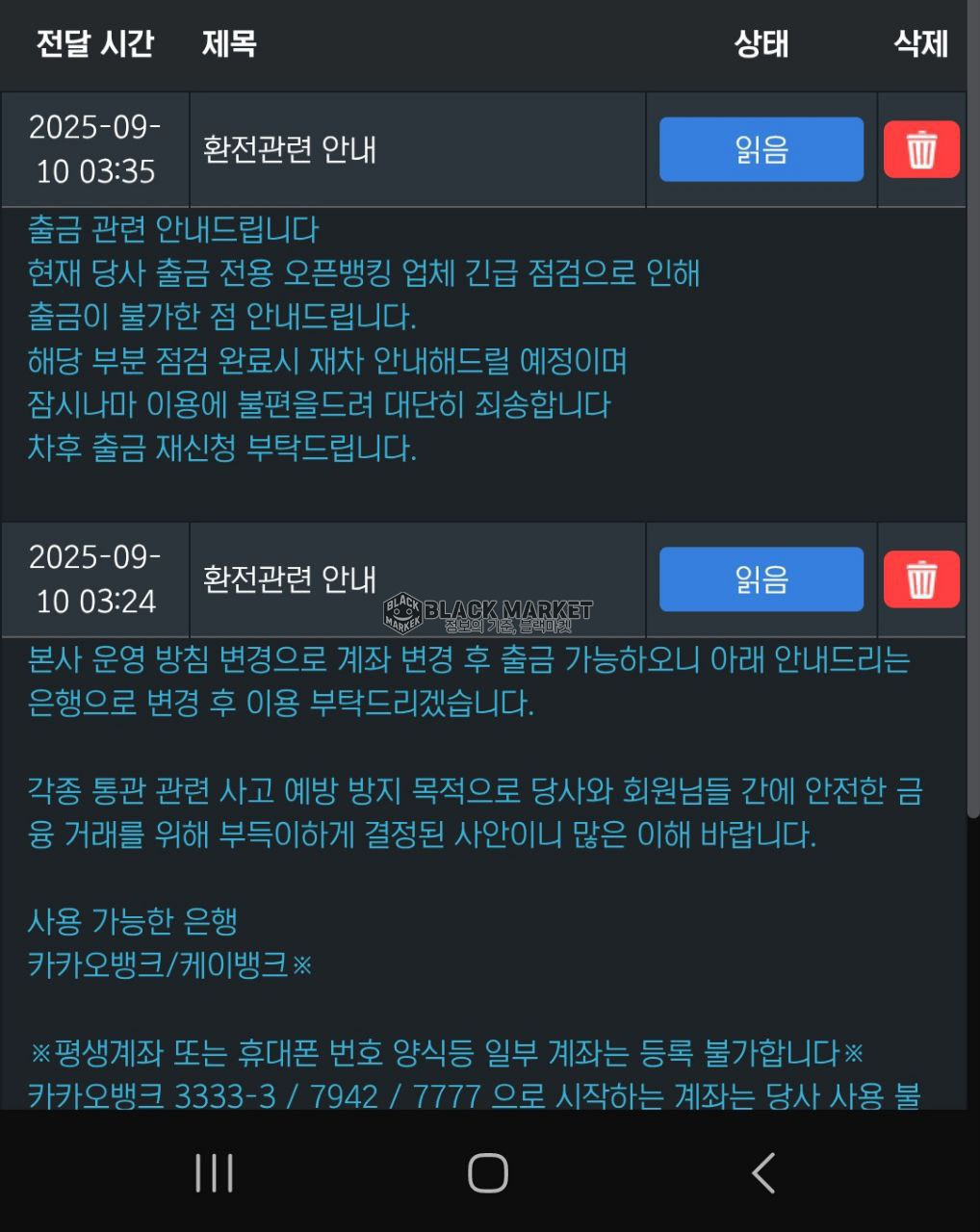Screen dimensions: 980x1232
Task: Delete the 03:24 환전관련 안내 message
Action: coord(921,579)
